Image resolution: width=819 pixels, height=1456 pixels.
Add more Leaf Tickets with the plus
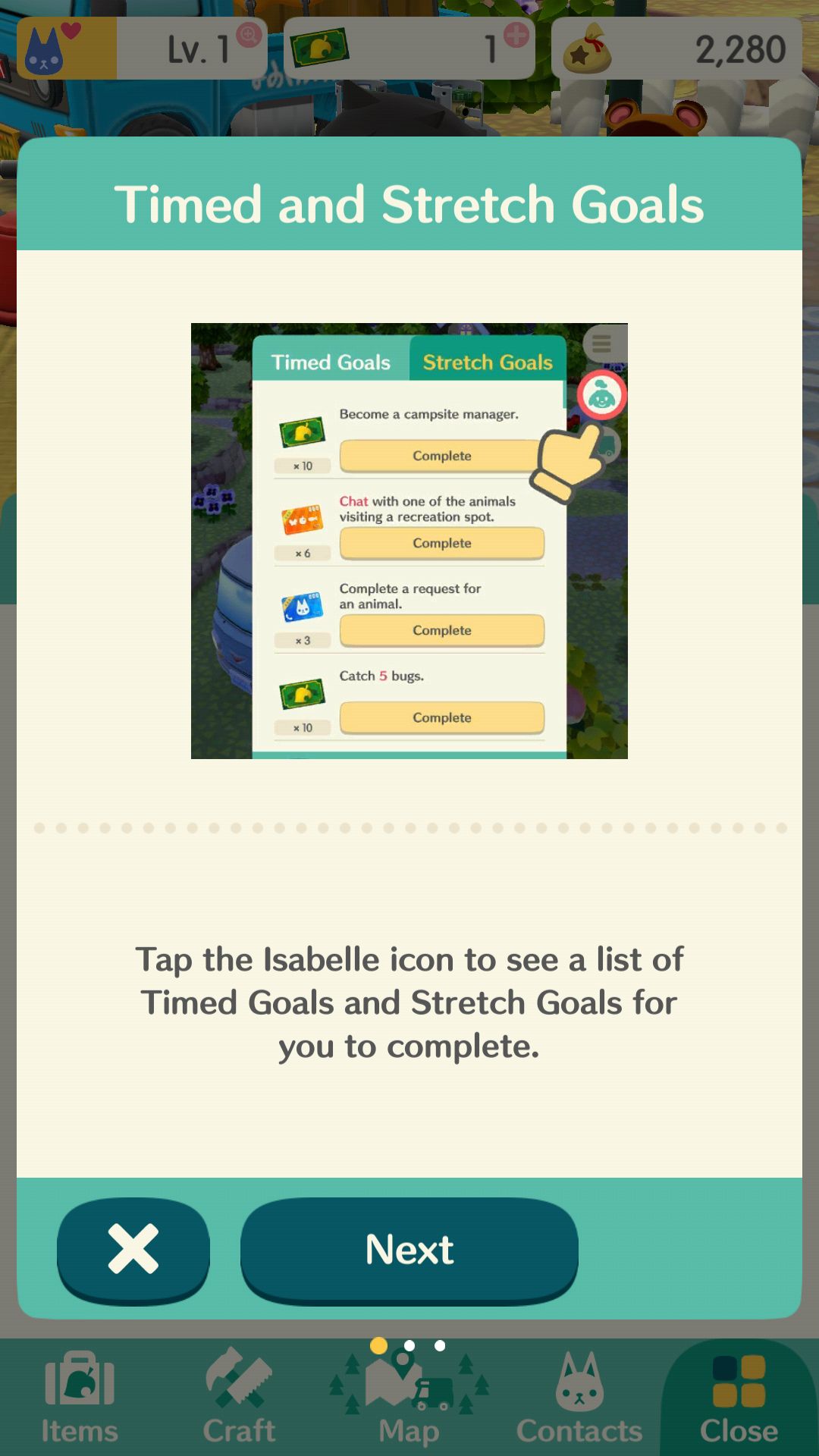[x=516, y=35]
